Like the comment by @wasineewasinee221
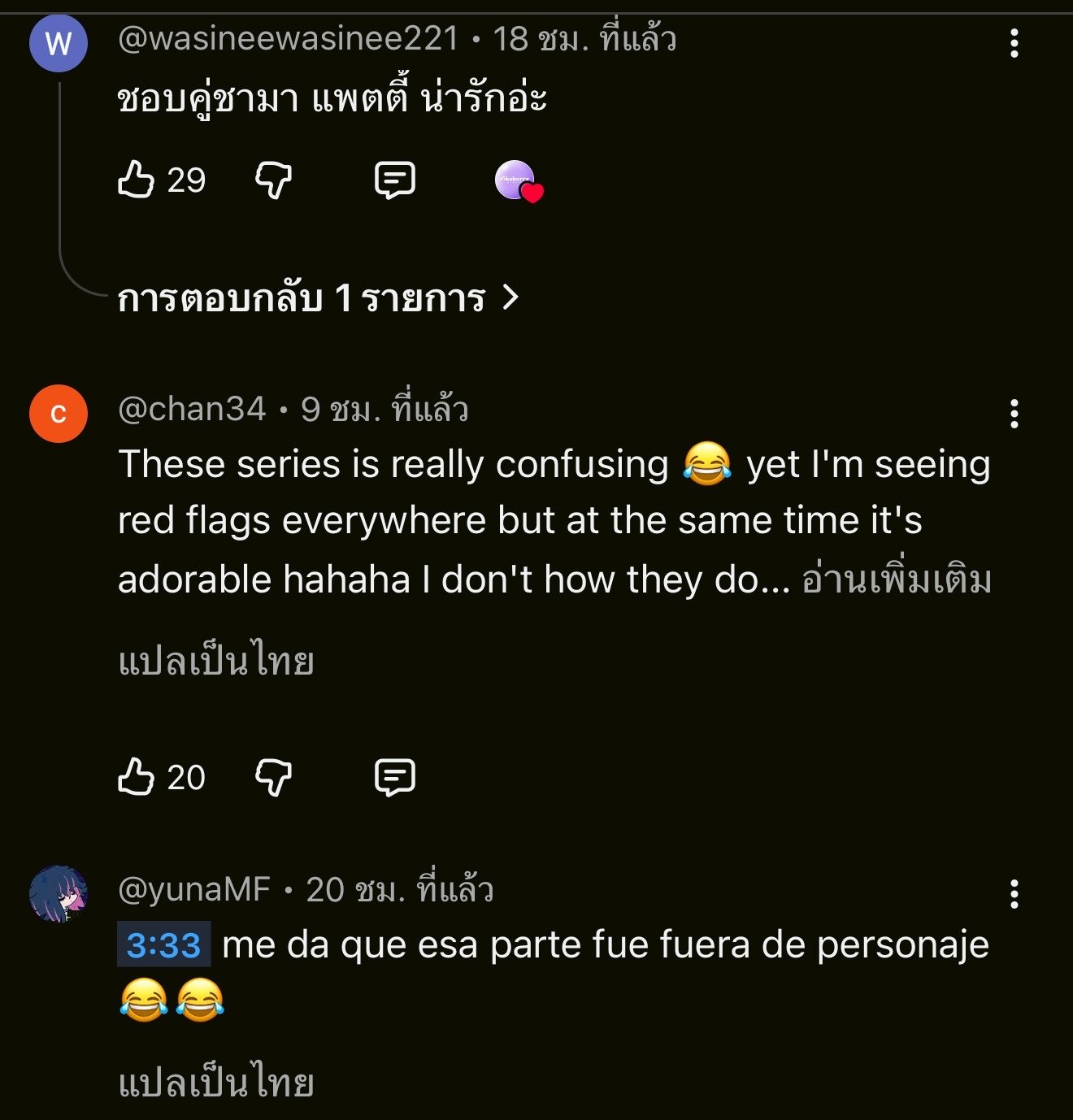This screenshot has height=1120, width=1073. pos(137,180)
